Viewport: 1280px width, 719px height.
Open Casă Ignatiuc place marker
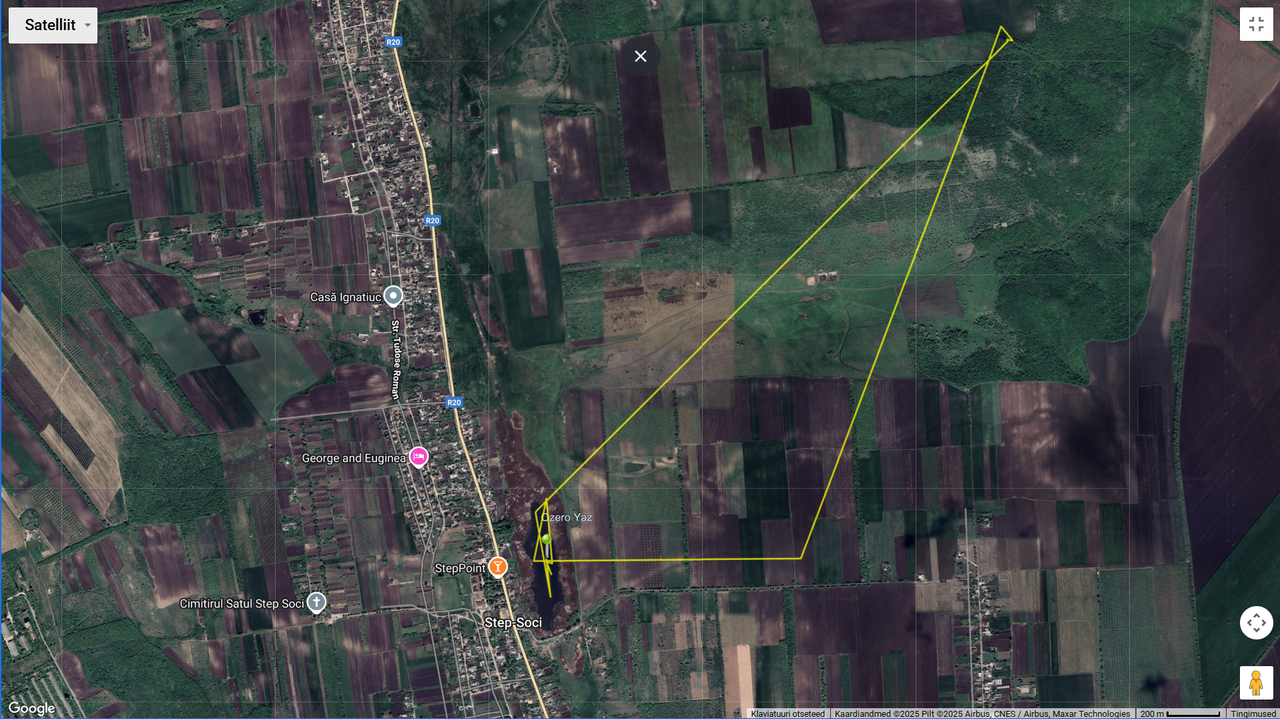(x=394, y=296)
